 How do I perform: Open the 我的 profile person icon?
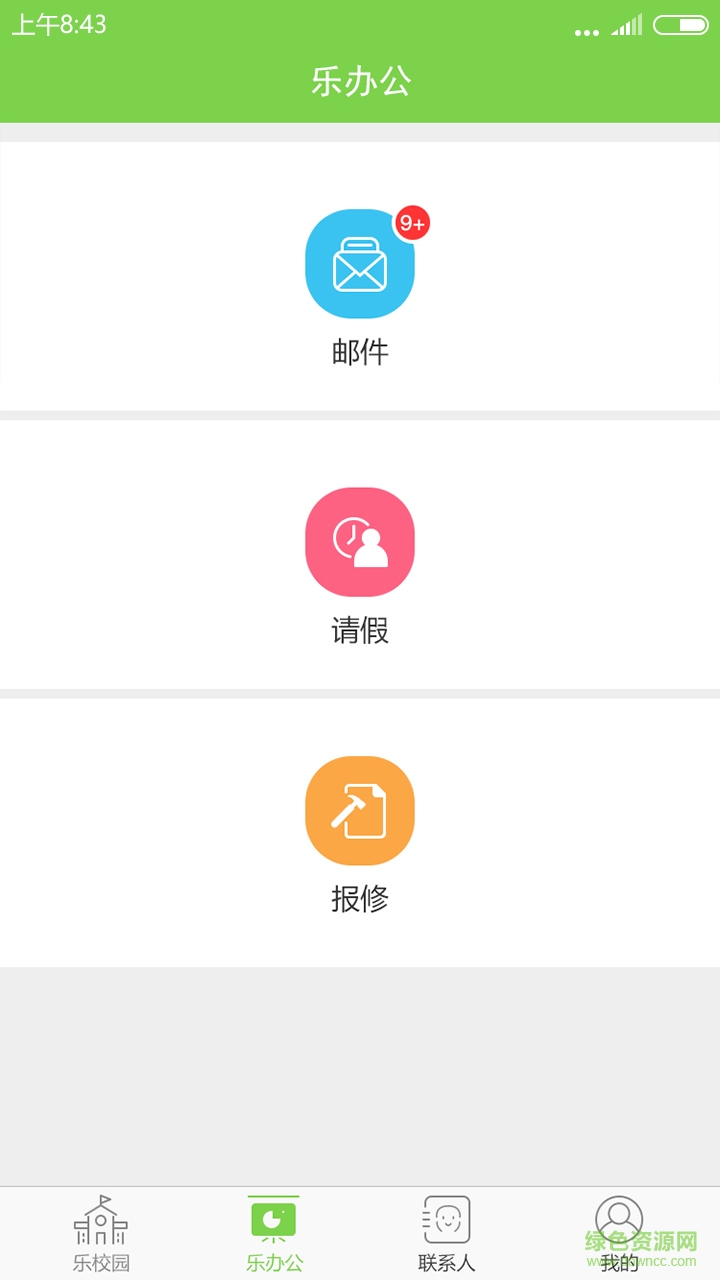[619, 1218]
